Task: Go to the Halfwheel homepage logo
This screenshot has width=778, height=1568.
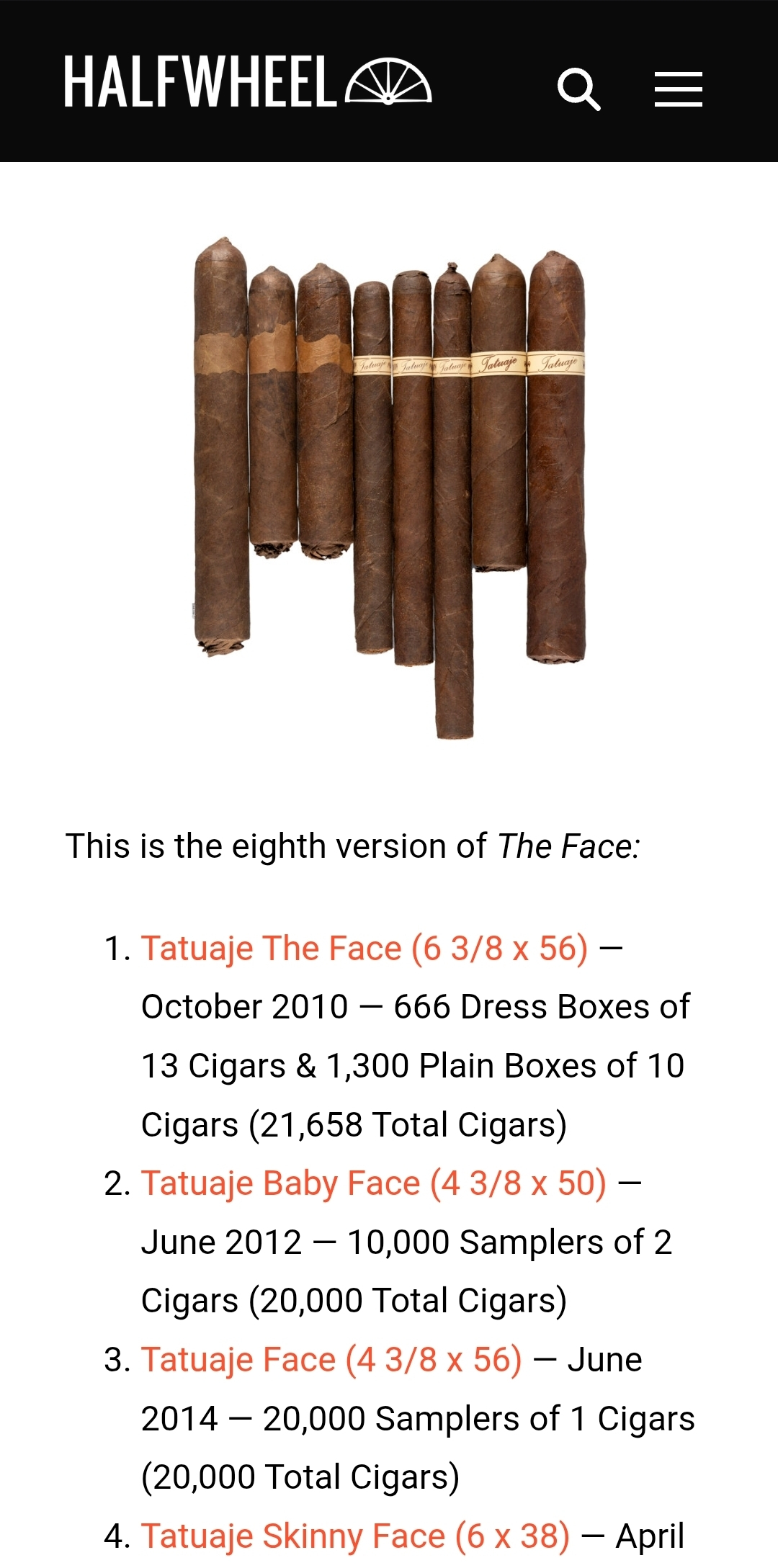Action: pos(247,81)
